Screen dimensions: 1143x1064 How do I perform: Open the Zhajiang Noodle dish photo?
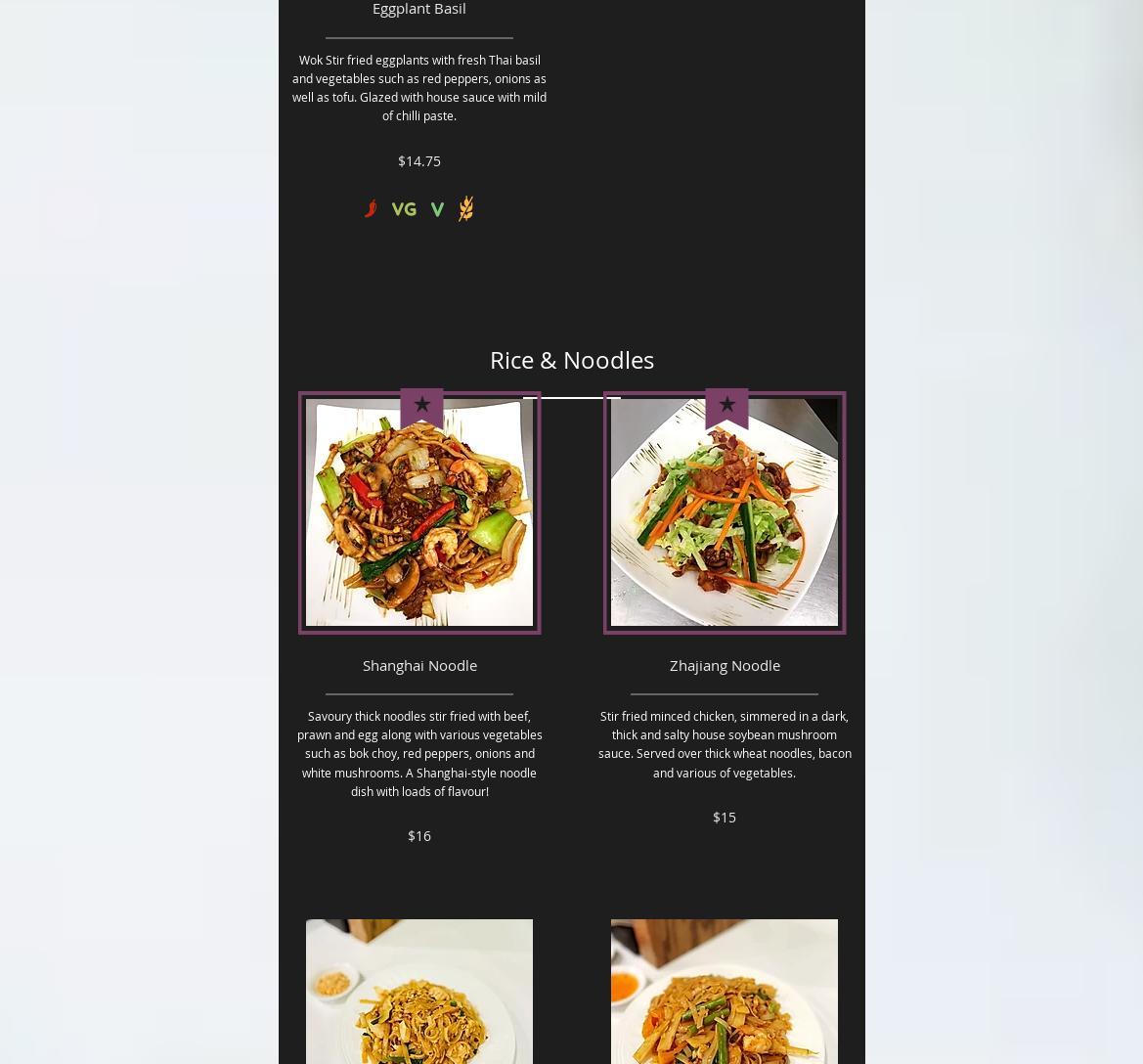724,512
